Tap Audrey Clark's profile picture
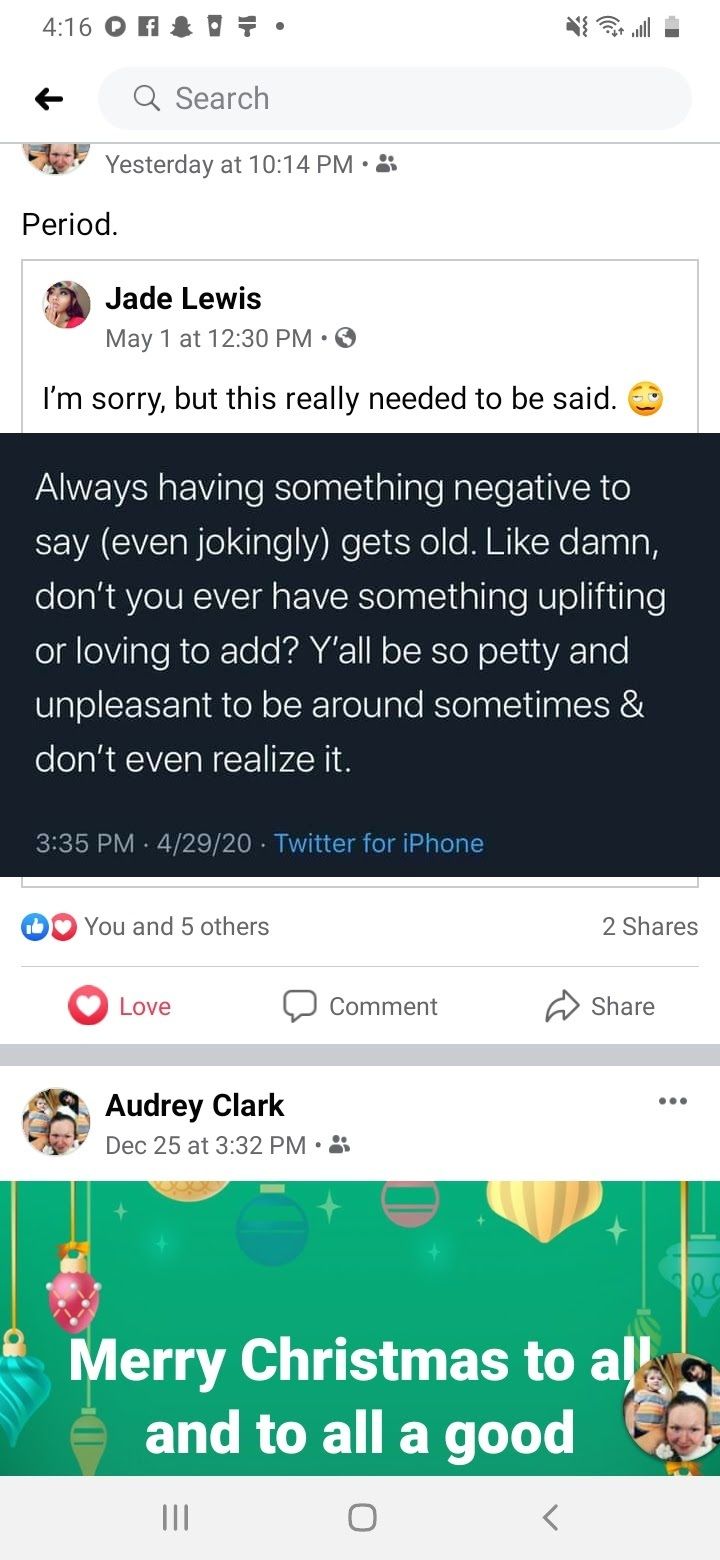 coord(56,1122)
